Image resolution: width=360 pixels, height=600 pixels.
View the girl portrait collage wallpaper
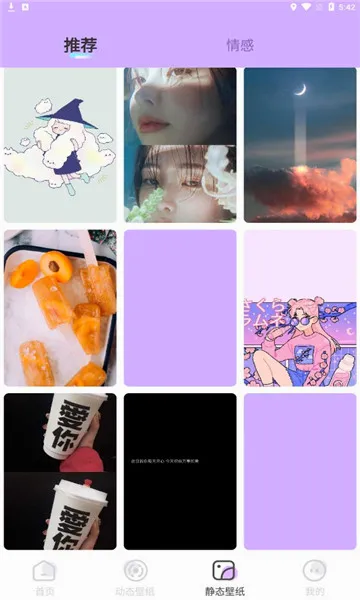[180, 145]
